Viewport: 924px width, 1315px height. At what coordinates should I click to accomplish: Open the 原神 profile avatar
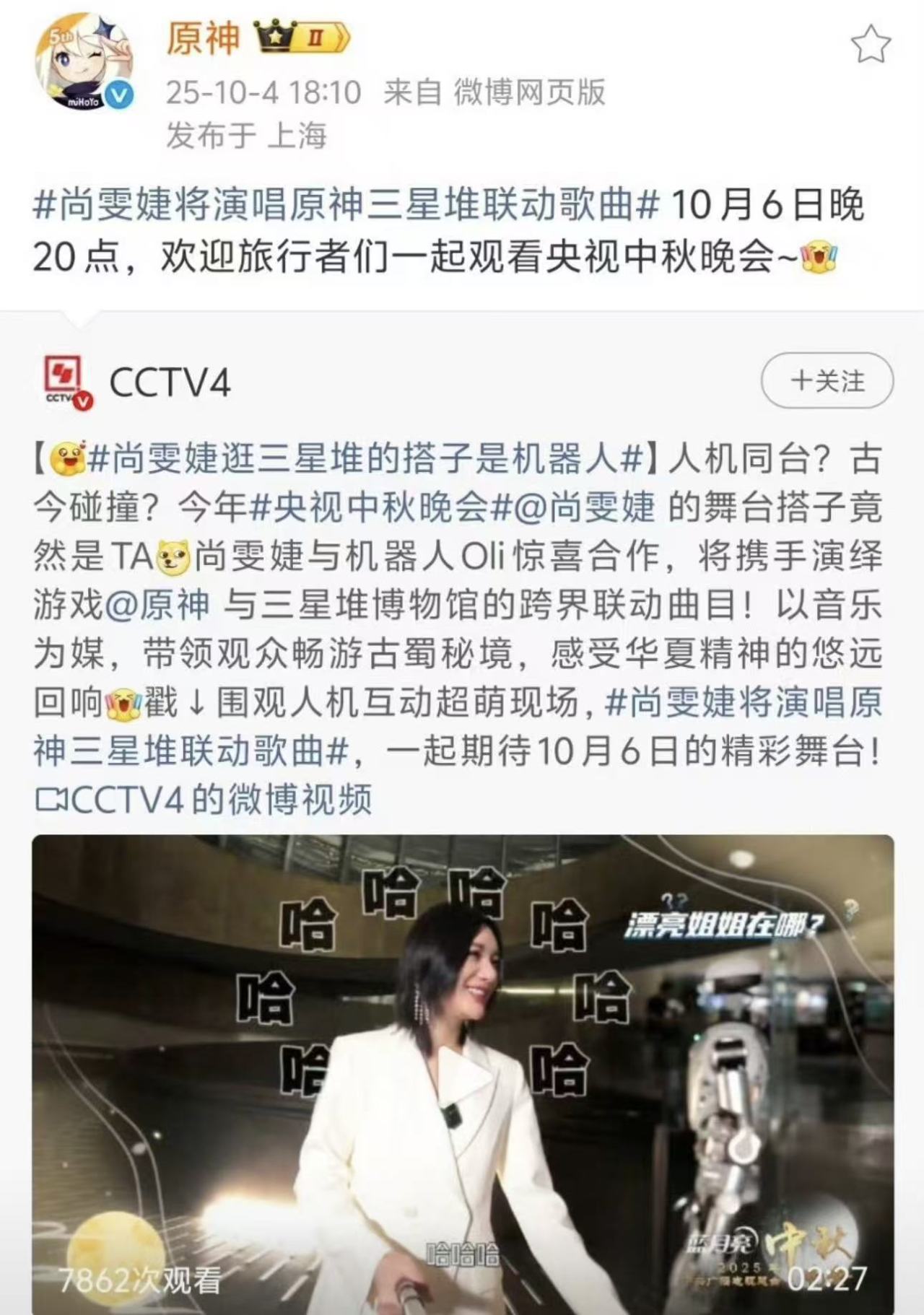tap(84, 66)
